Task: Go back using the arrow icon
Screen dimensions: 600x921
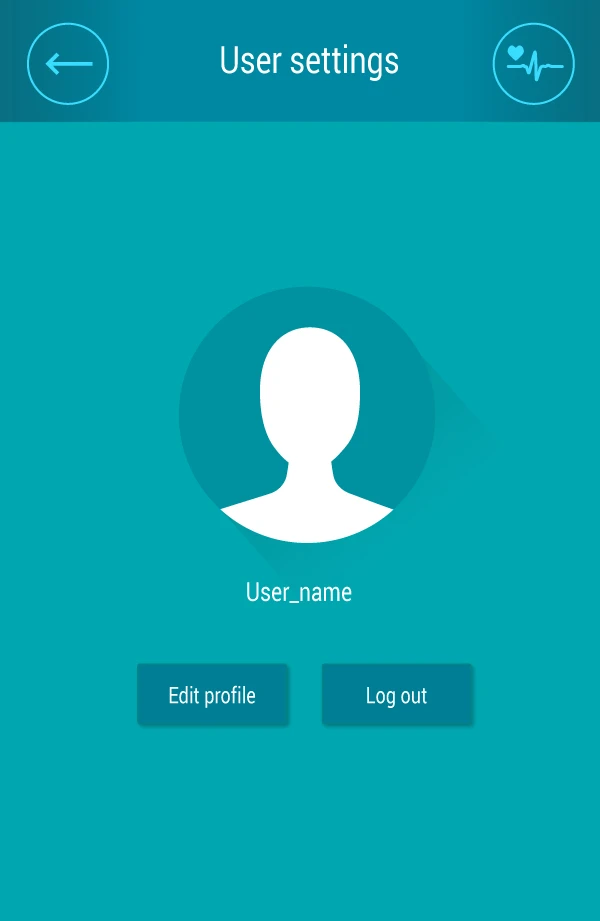Action: point(68,64)
